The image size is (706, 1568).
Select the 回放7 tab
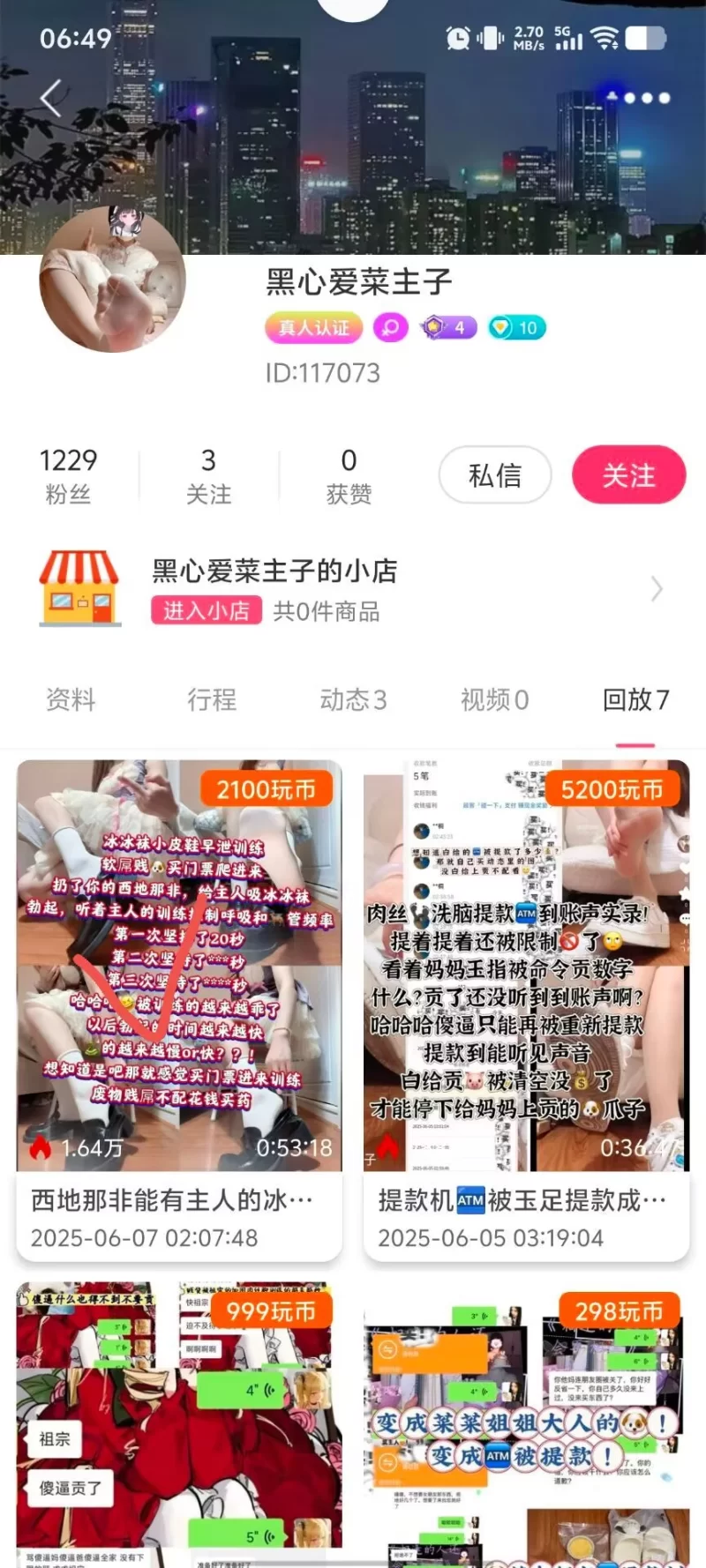click(635, 700)
